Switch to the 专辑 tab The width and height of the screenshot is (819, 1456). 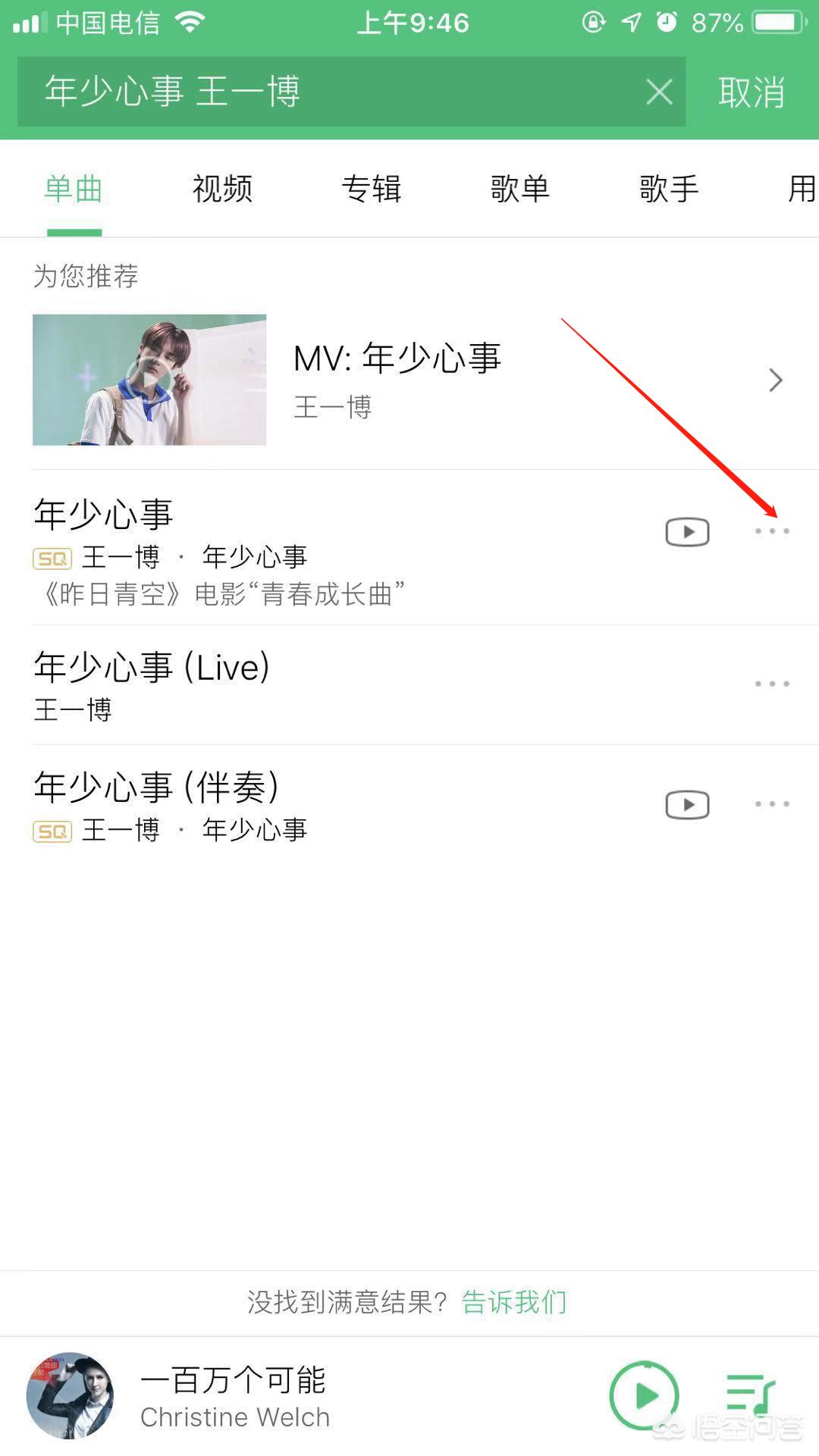point(371,189)
